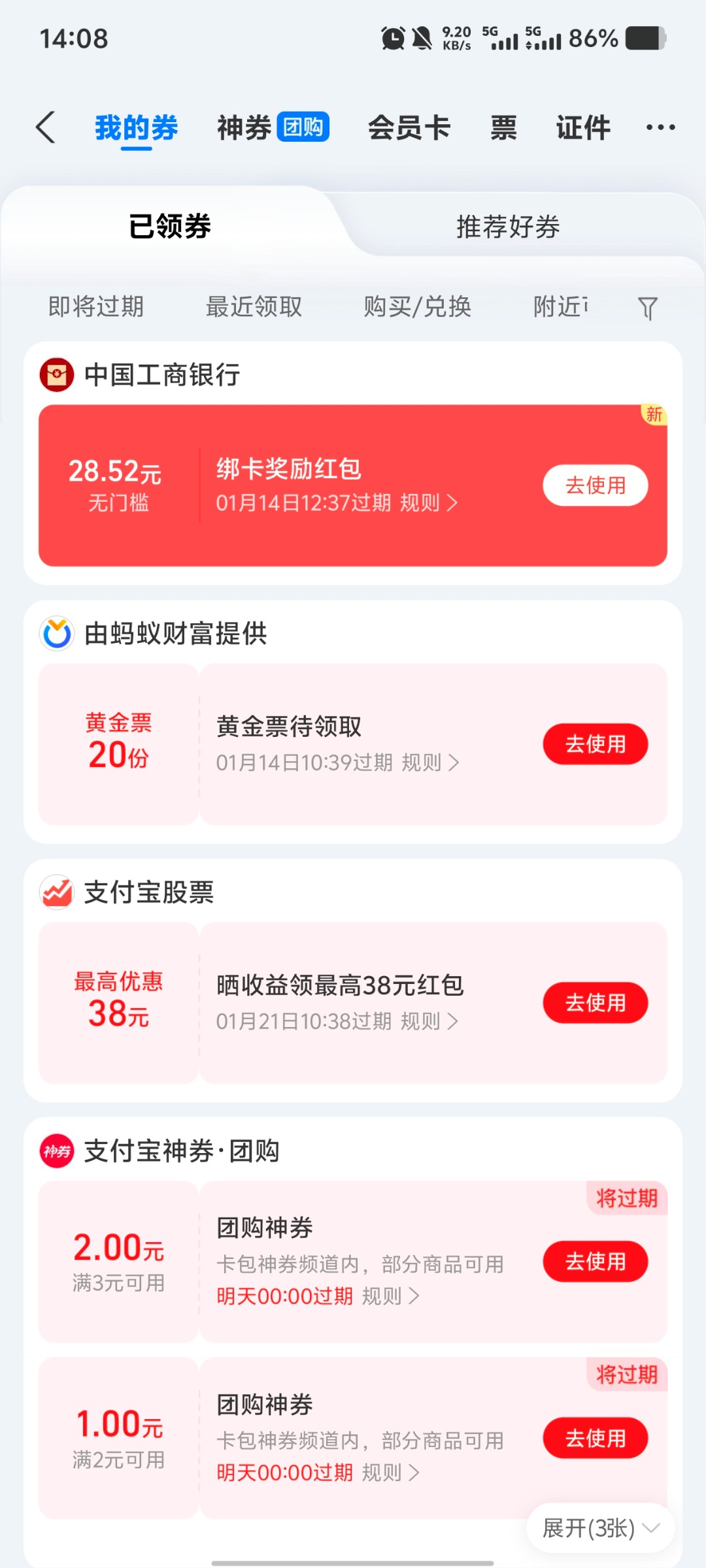Select the 购买/兑换 filter
This screenshot has width=706, height=1568.
click(417, 306)
